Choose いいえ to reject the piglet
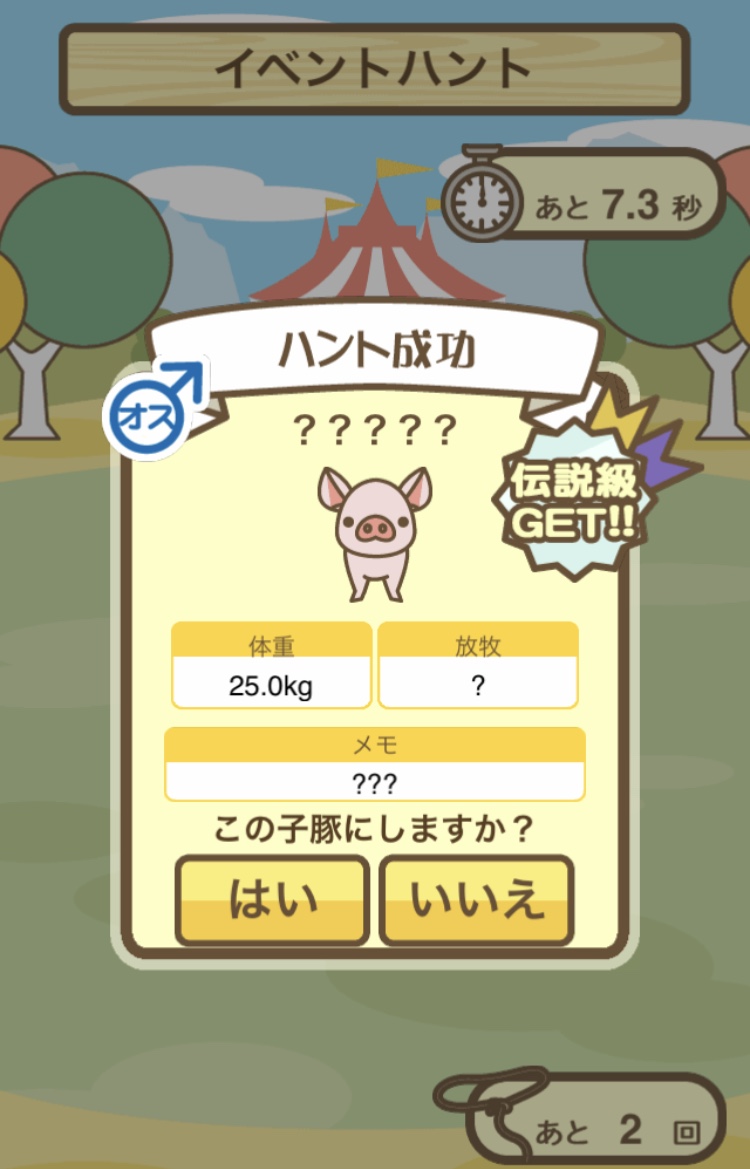750x1169 pixels. tap(477, 900)
